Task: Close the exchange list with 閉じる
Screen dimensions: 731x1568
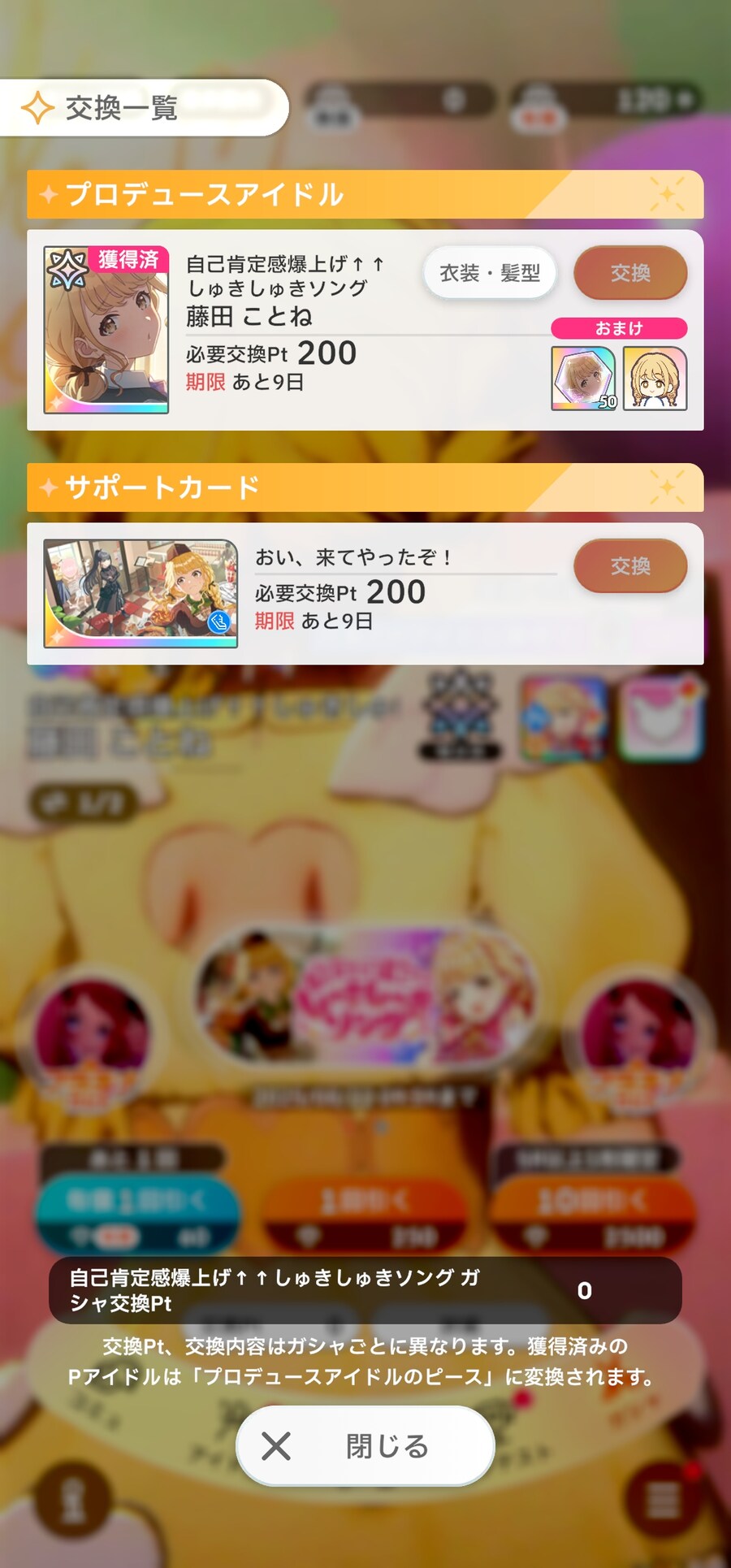Action: 365,1445
